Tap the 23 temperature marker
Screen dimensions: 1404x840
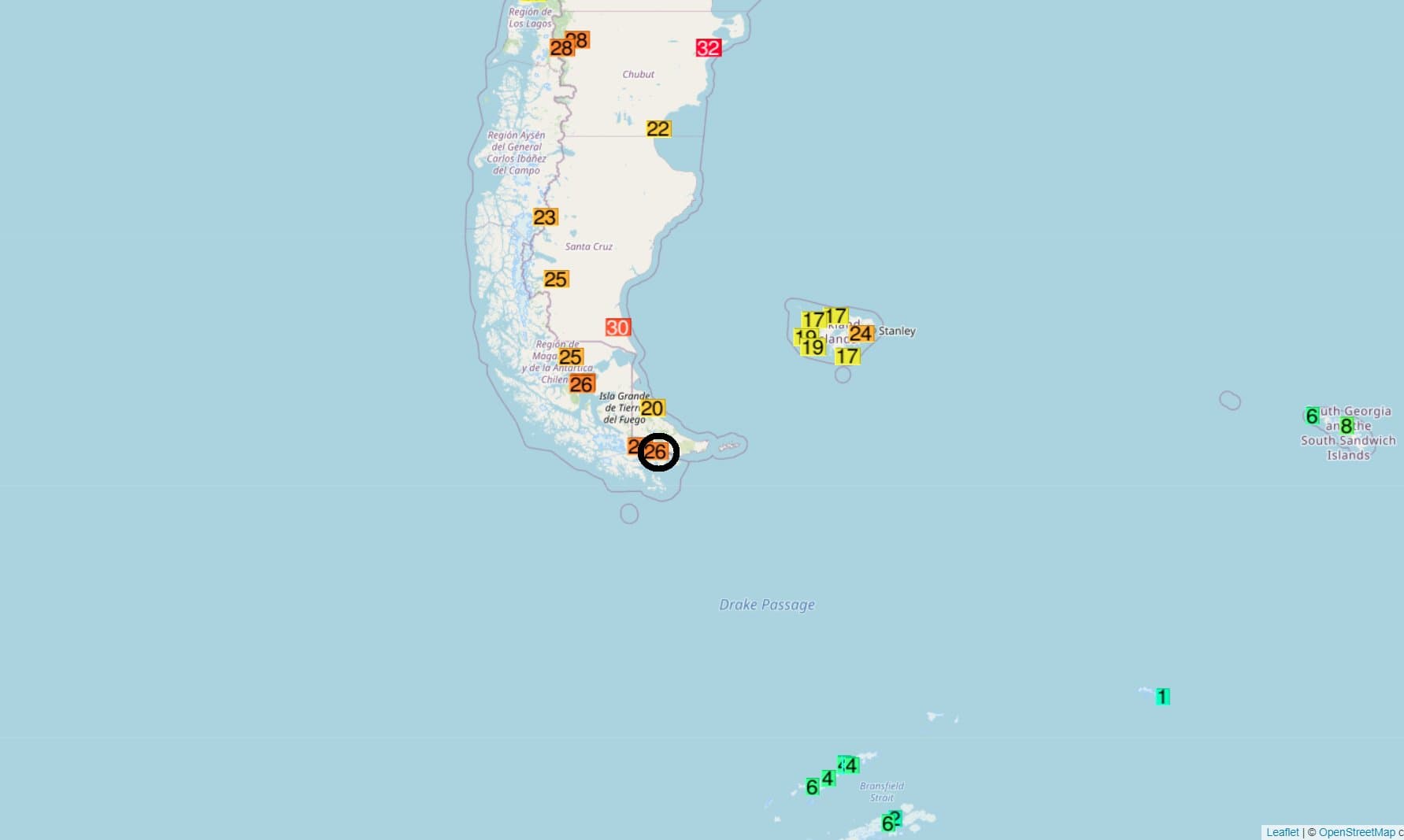pyautogui.click(x=545, y=217)
